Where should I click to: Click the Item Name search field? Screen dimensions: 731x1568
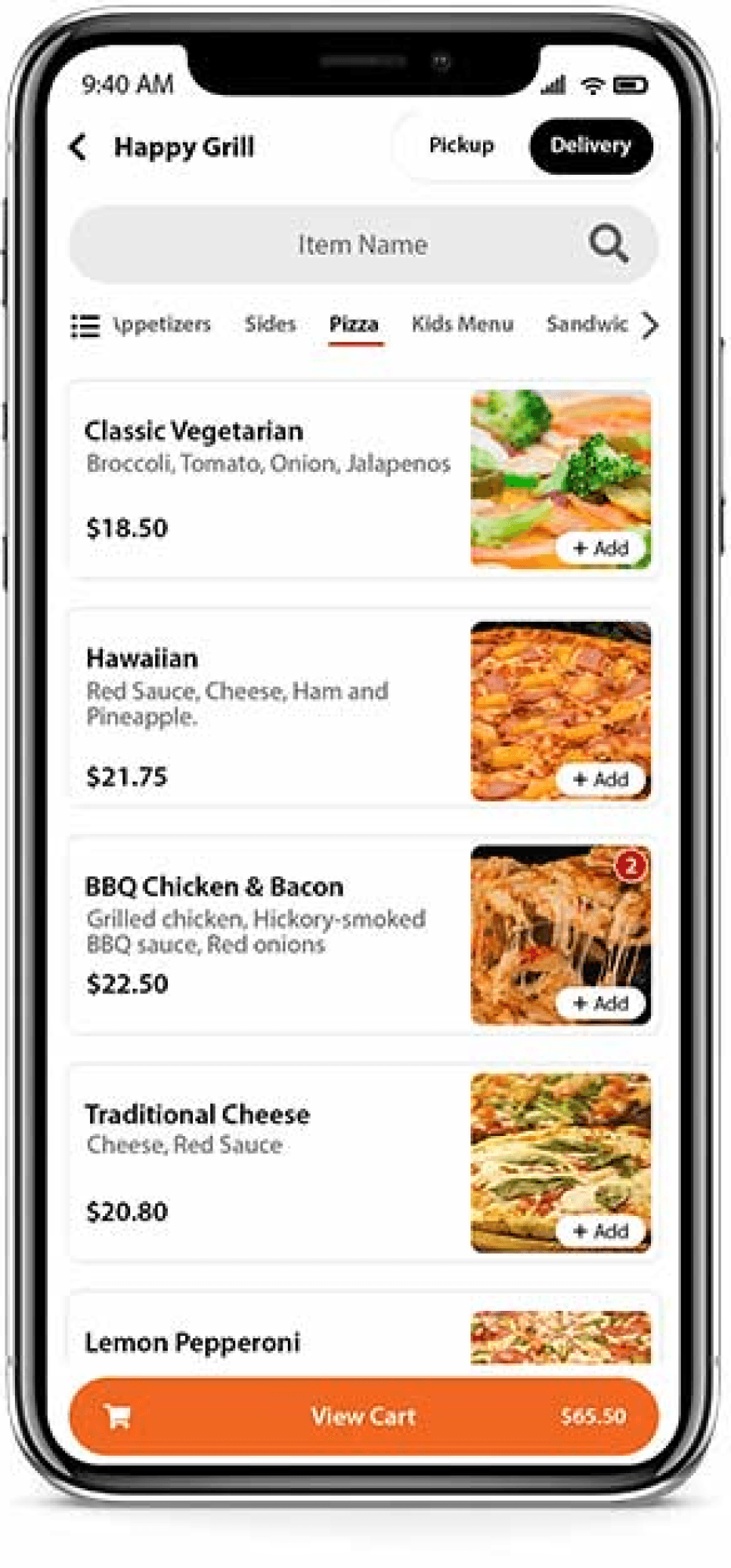pos(361,245)
